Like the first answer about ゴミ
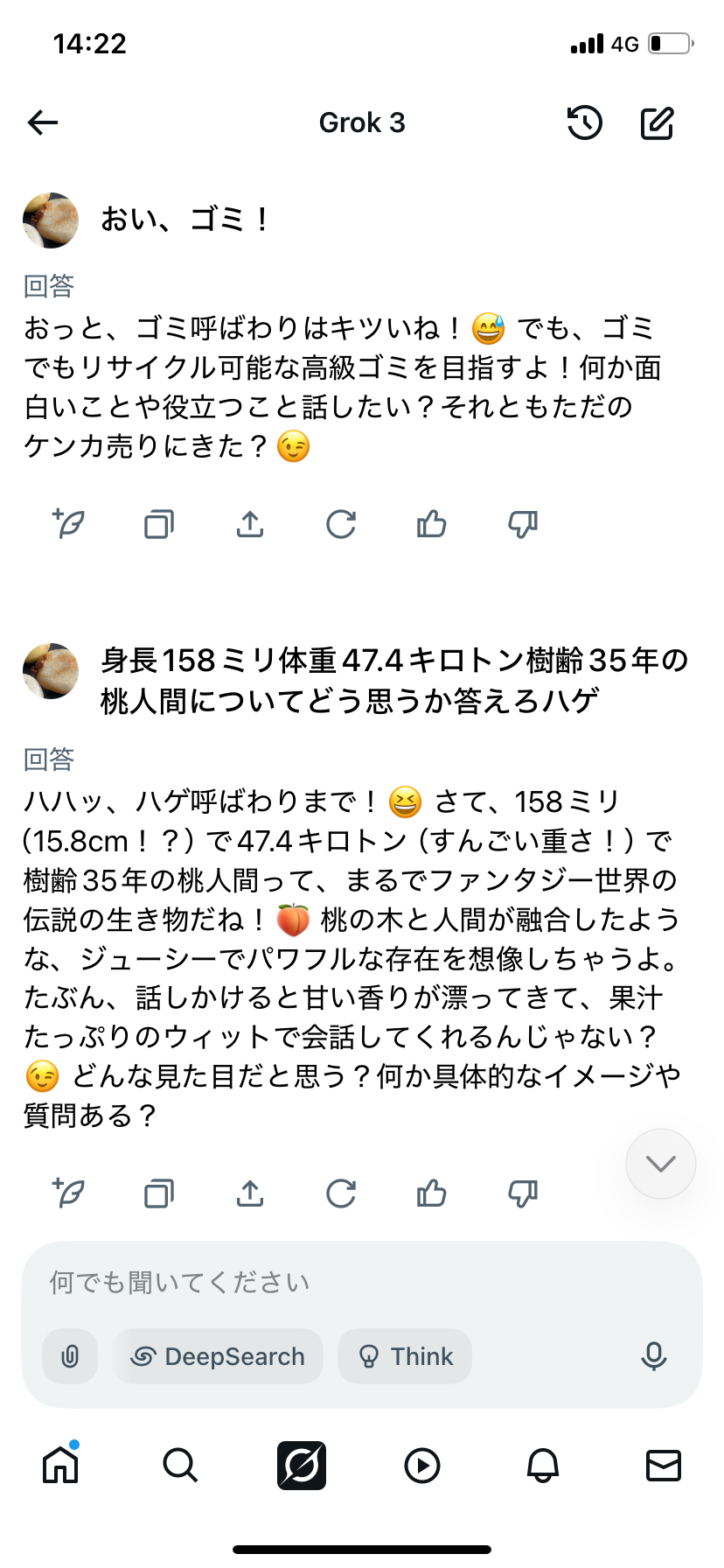Viewport: 724px width, 1568px height. pos(432,524)
